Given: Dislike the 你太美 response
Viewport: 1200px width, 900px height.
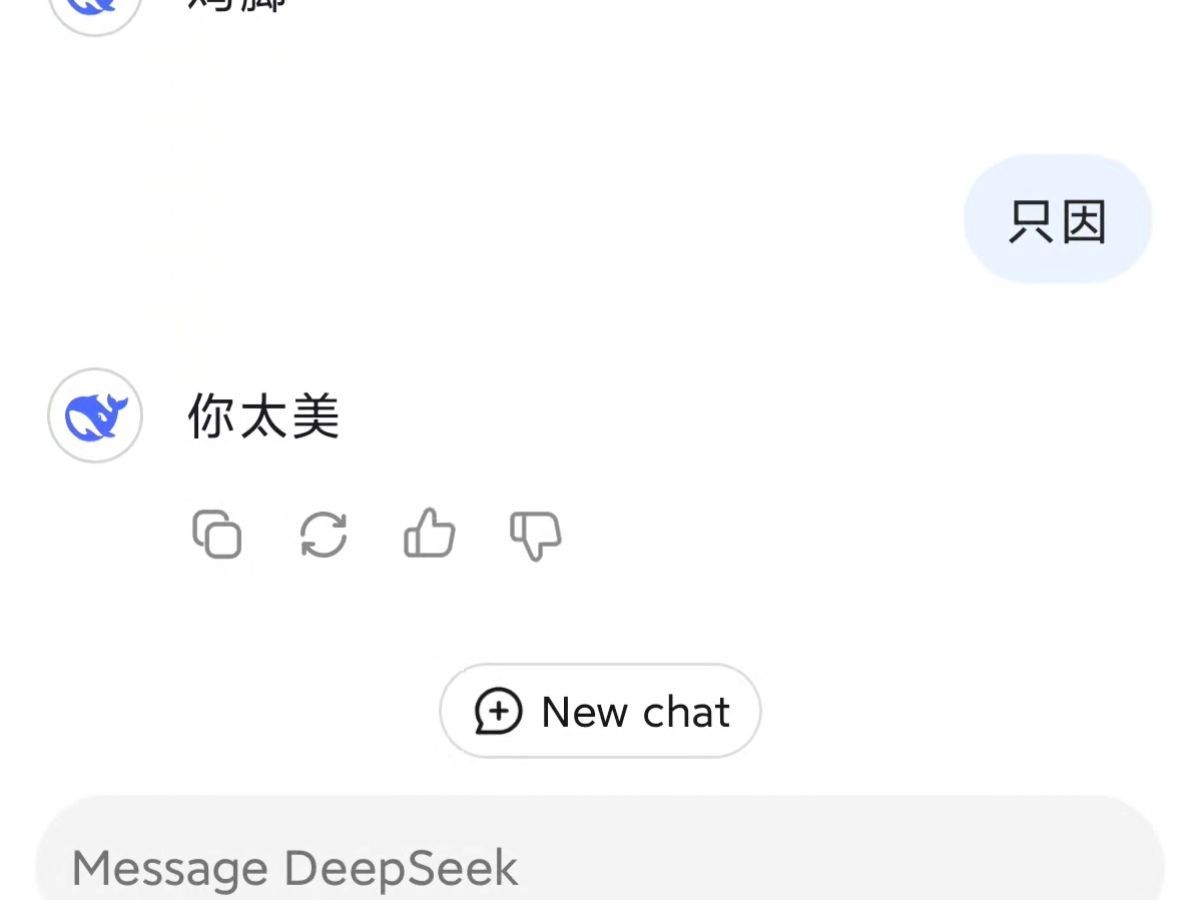Looking at the screenshot, I should click(x=536, y=535).
